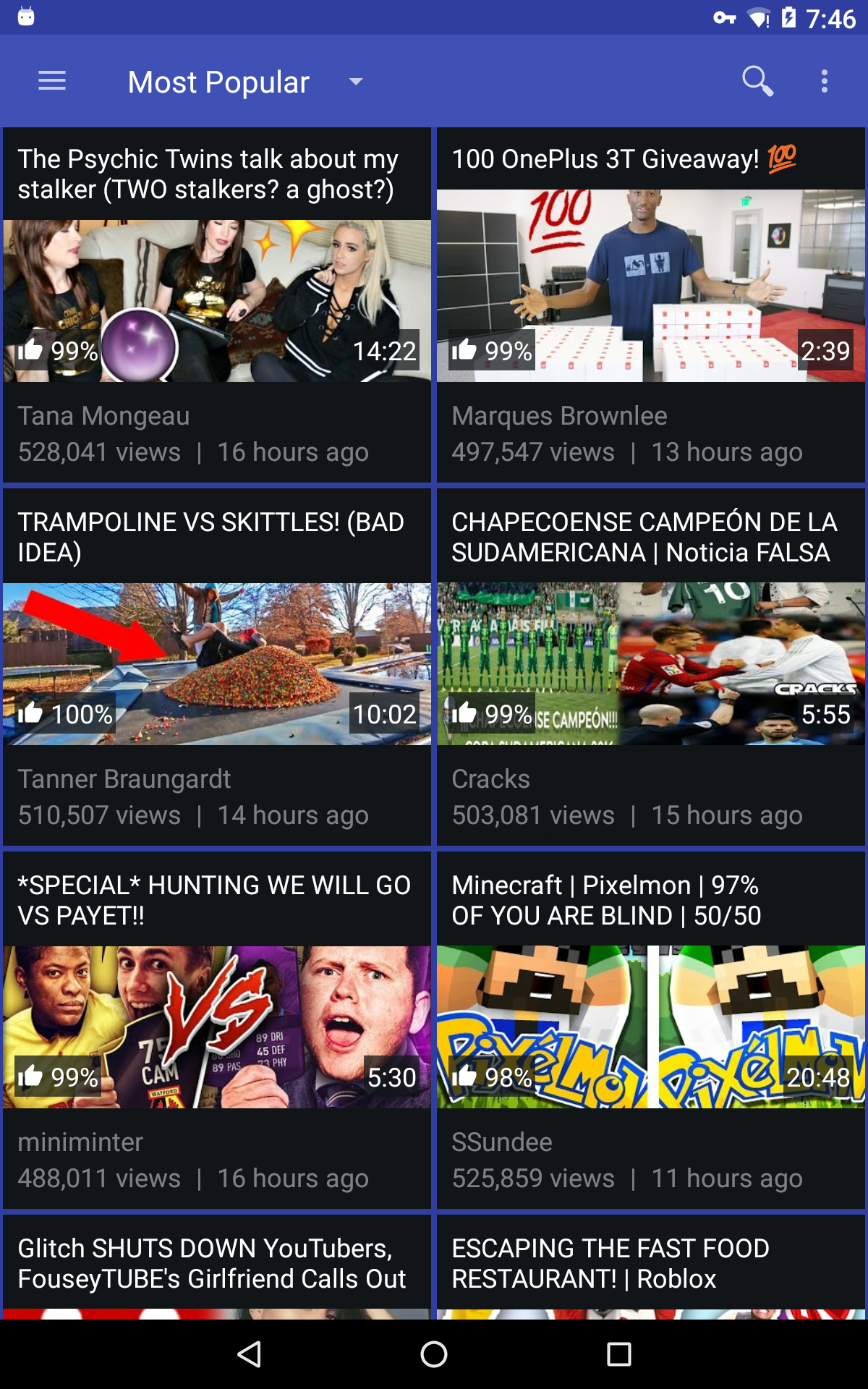Go back using the system back button

point(250,1354)
